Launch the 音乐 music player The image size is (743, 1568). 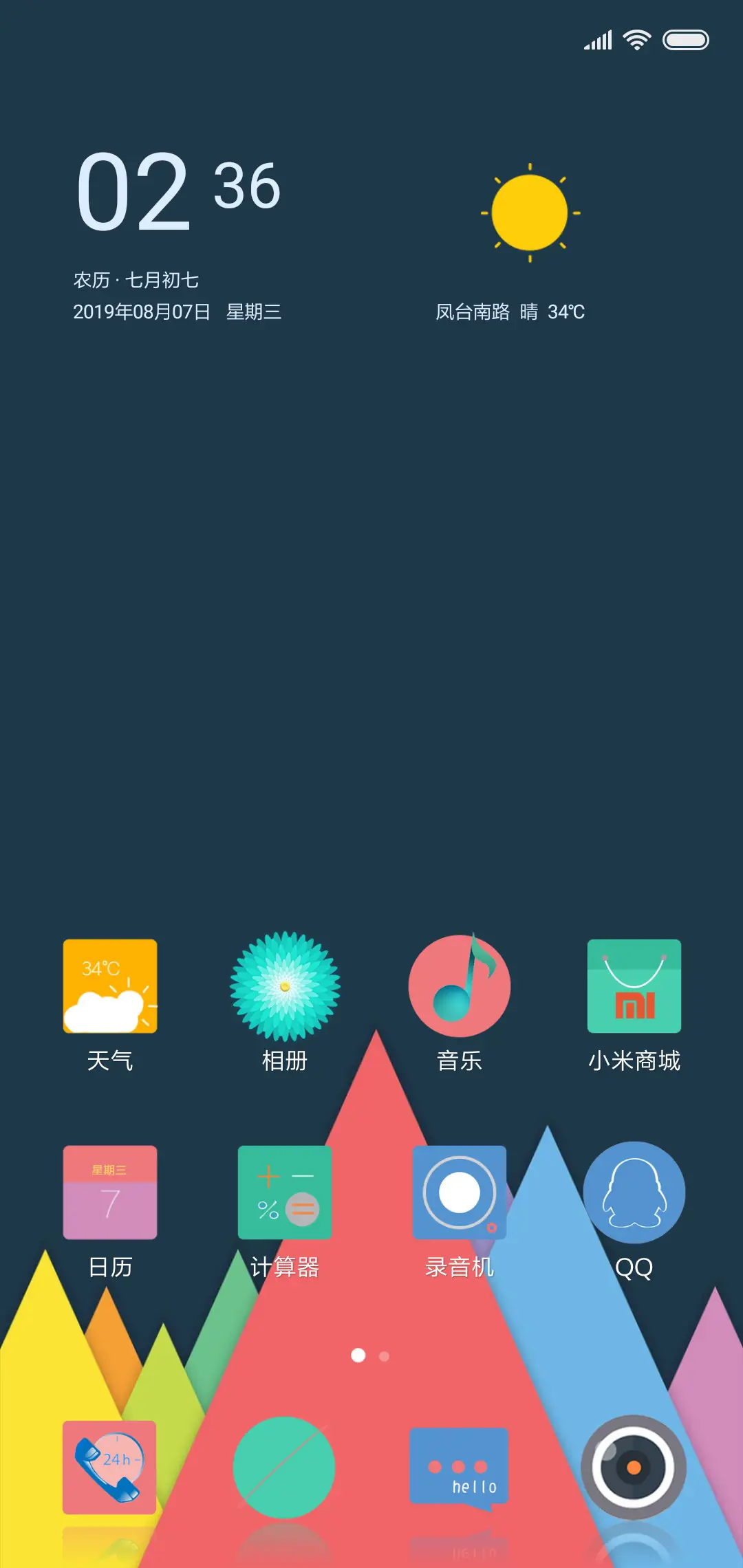[x=460, y=988]
